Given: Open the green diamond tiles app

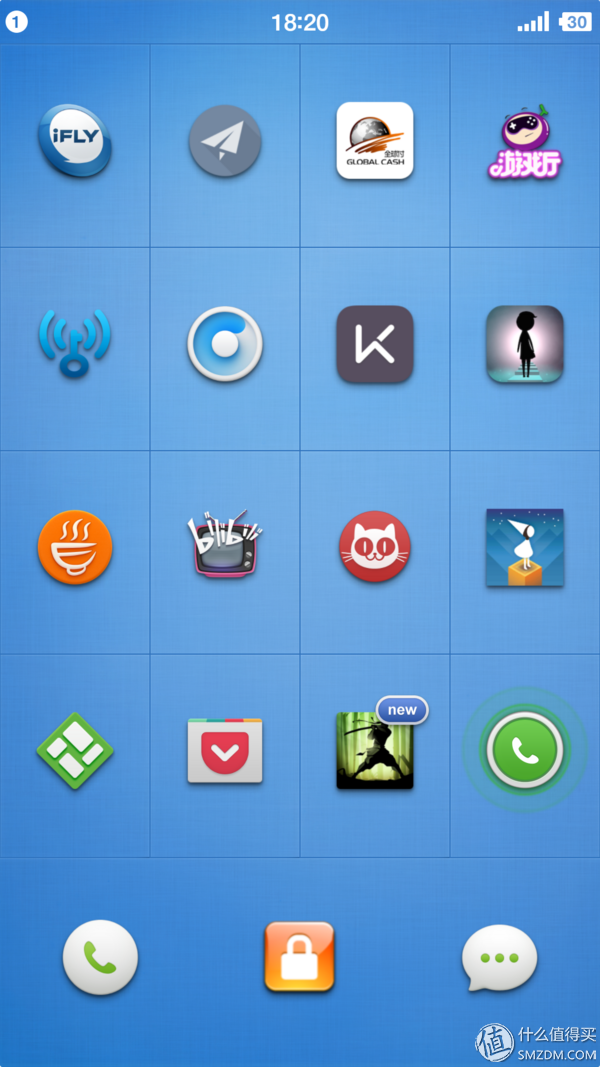Looking at the screenshot, I should 75,750.
